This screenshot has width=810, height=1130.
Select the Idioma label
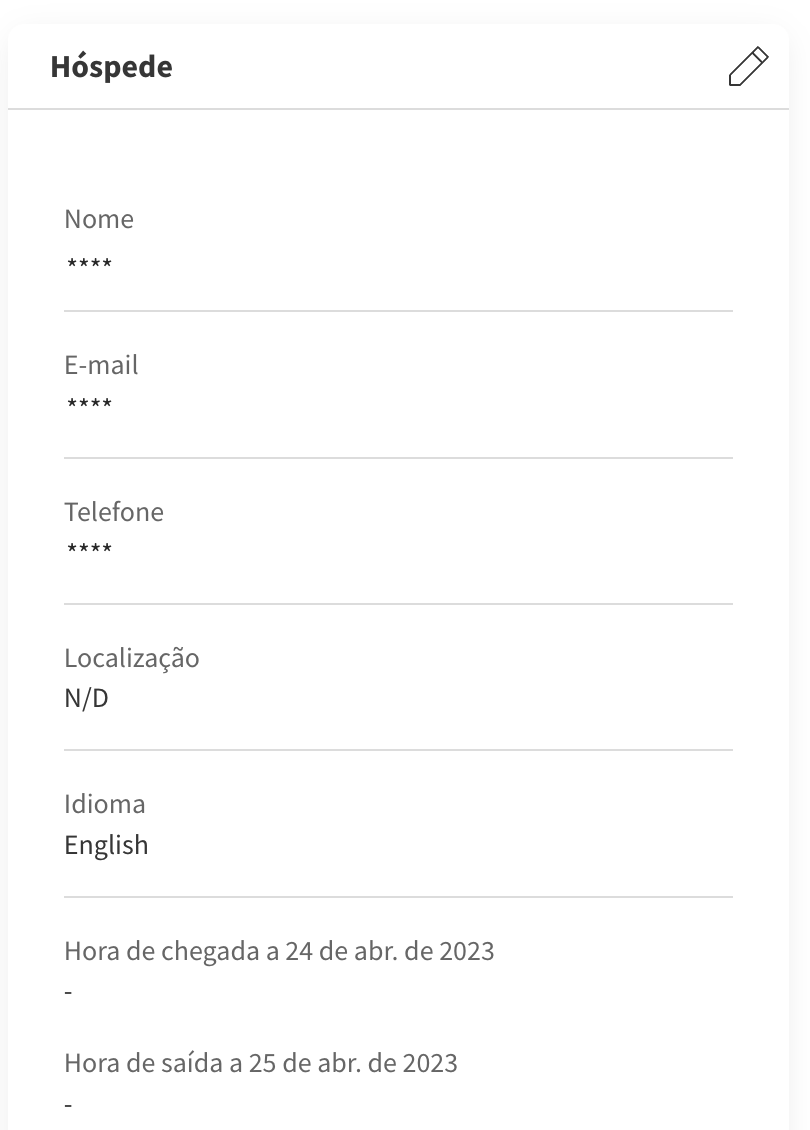coord(105,803)
